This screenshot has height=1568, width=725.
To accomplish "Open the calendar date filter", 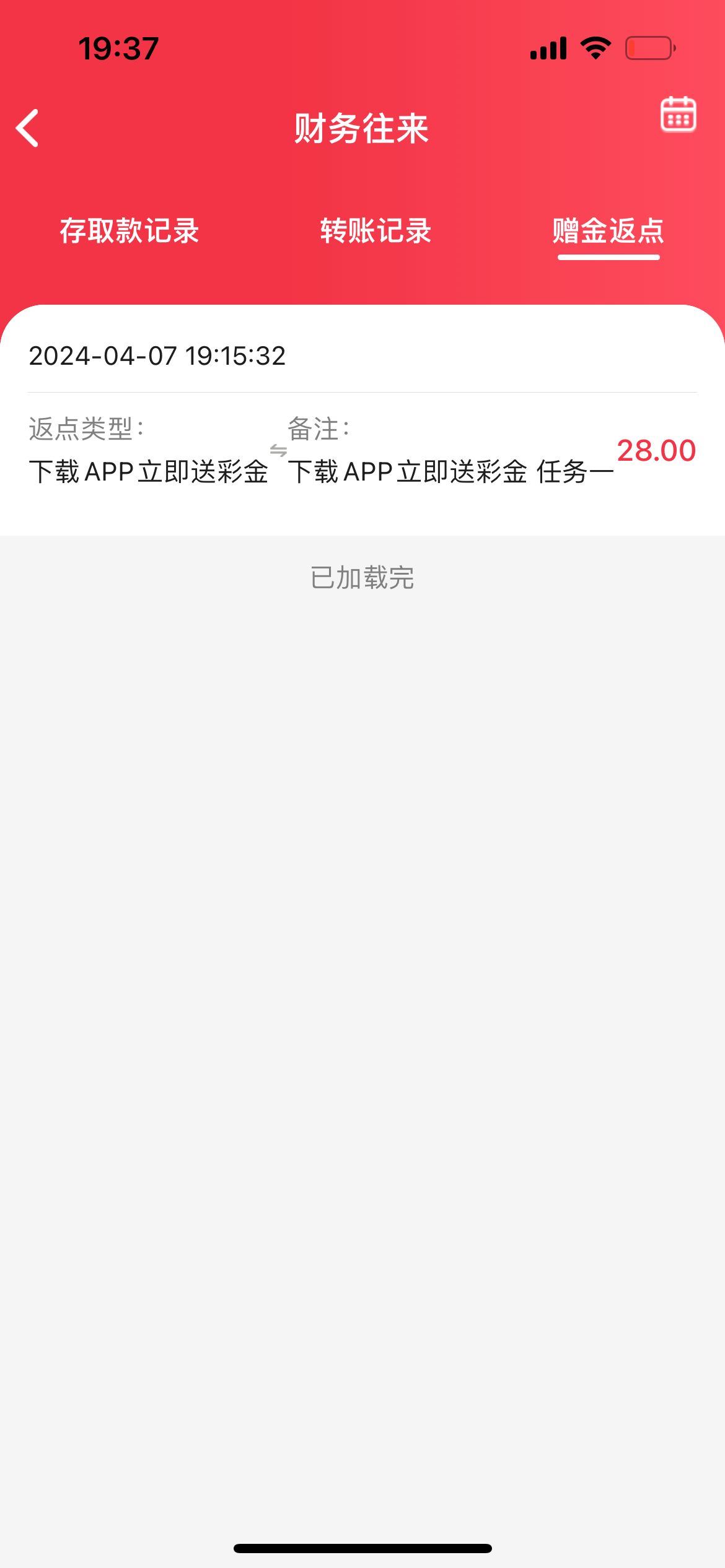I will pyautogui.click(x=678, y=115).
